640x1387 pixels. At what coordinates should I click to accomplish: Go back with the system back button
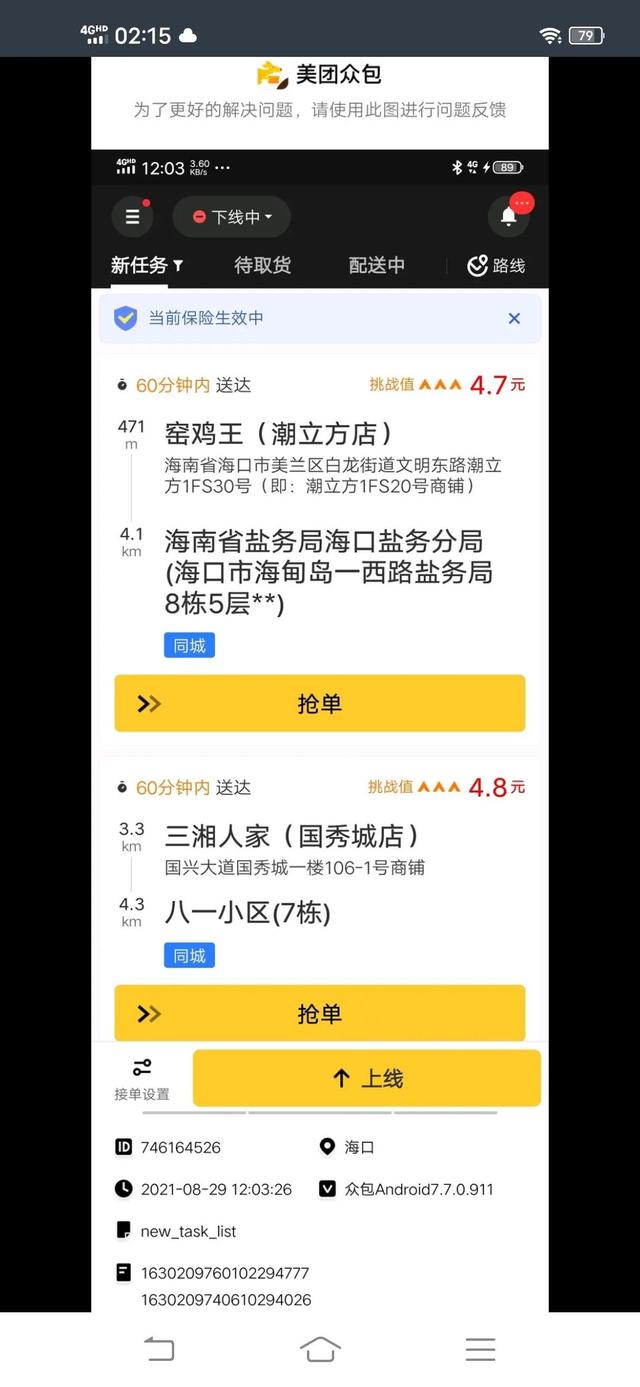(160, 1349)
